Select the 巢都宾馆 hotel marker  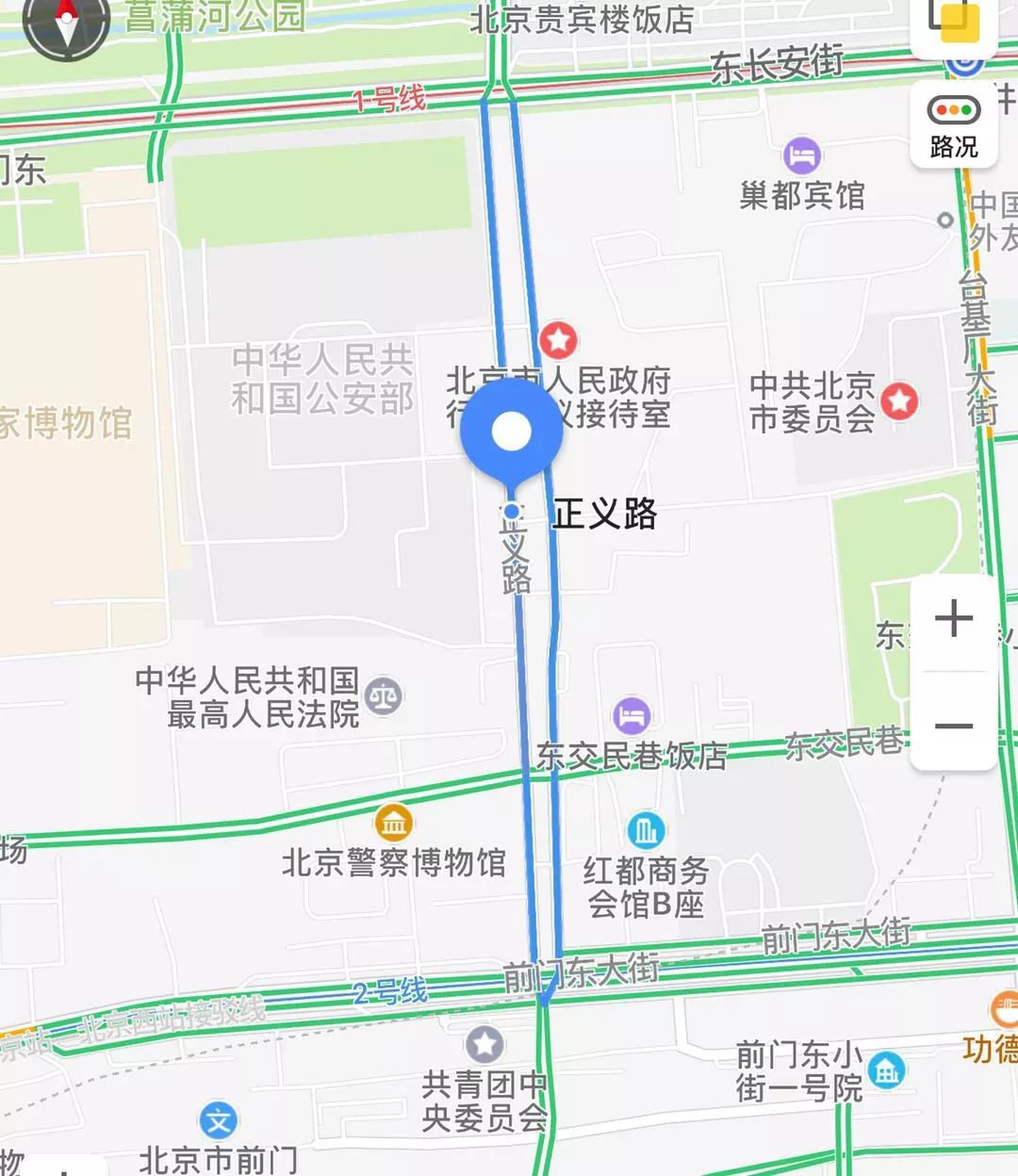pyautogui.click(x=802, y=156)
